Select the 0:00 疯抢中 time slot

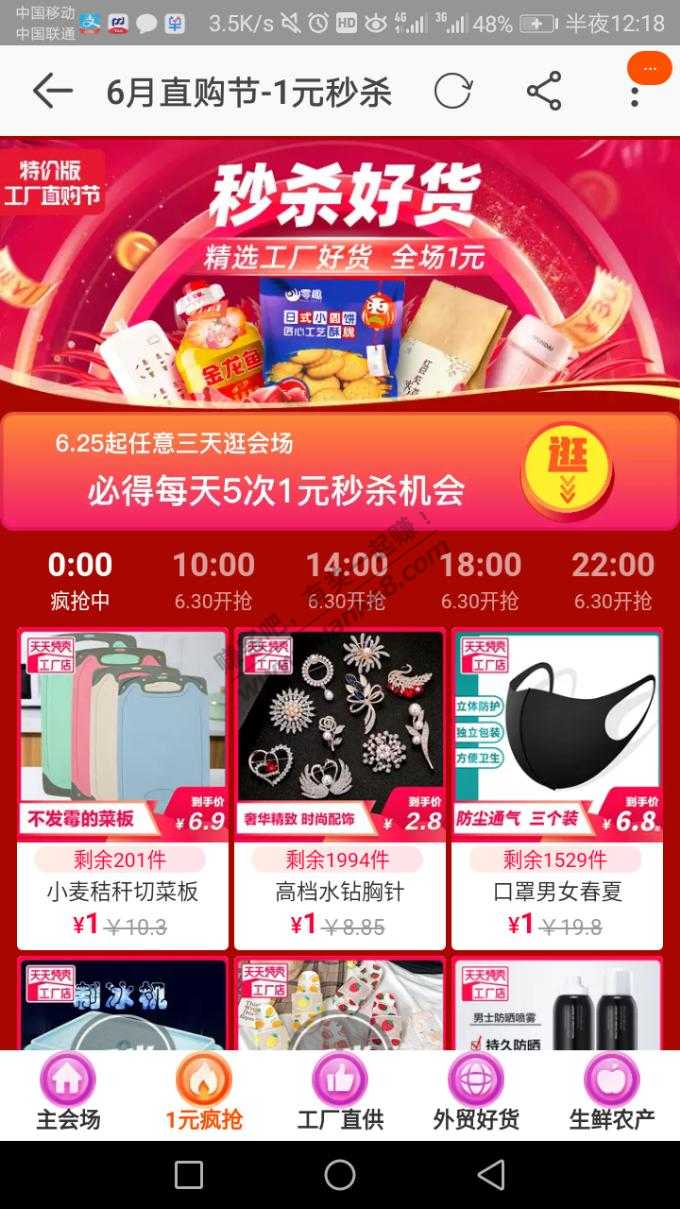click(x=80, y=579)
